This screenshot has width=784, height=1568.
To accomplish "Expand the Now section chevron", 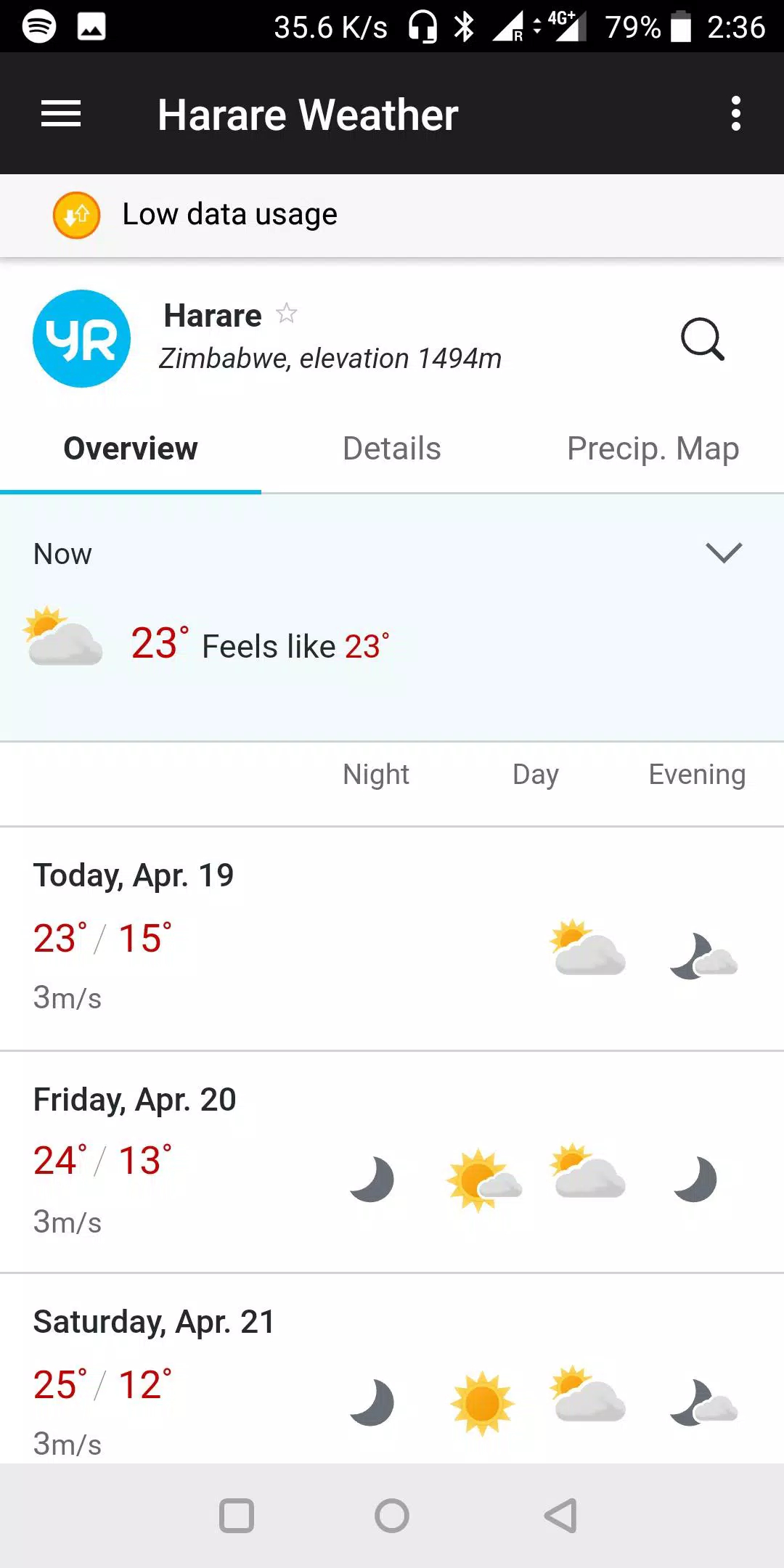I will [724, 552].
